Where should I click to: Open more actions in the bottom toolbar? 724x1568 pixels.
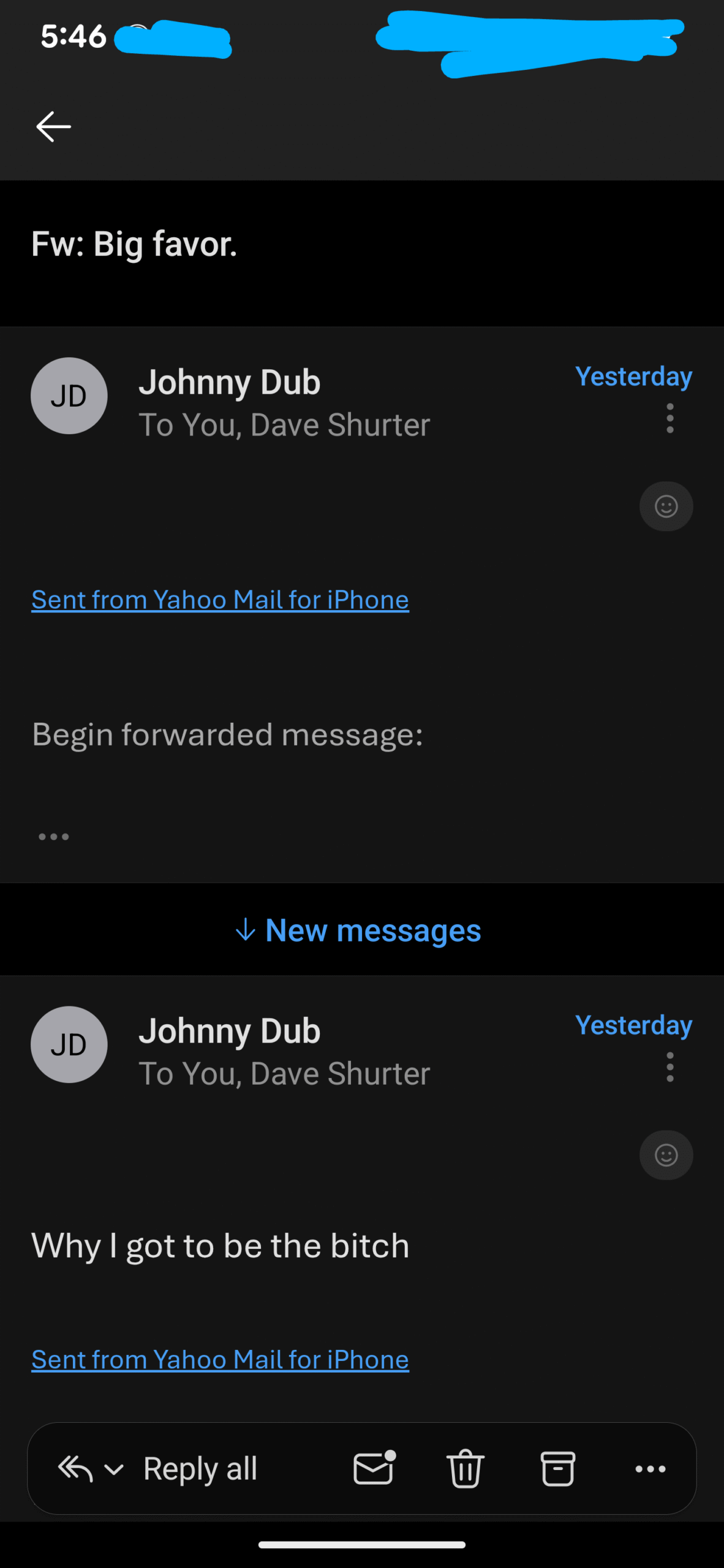[x=650, y=1469]
